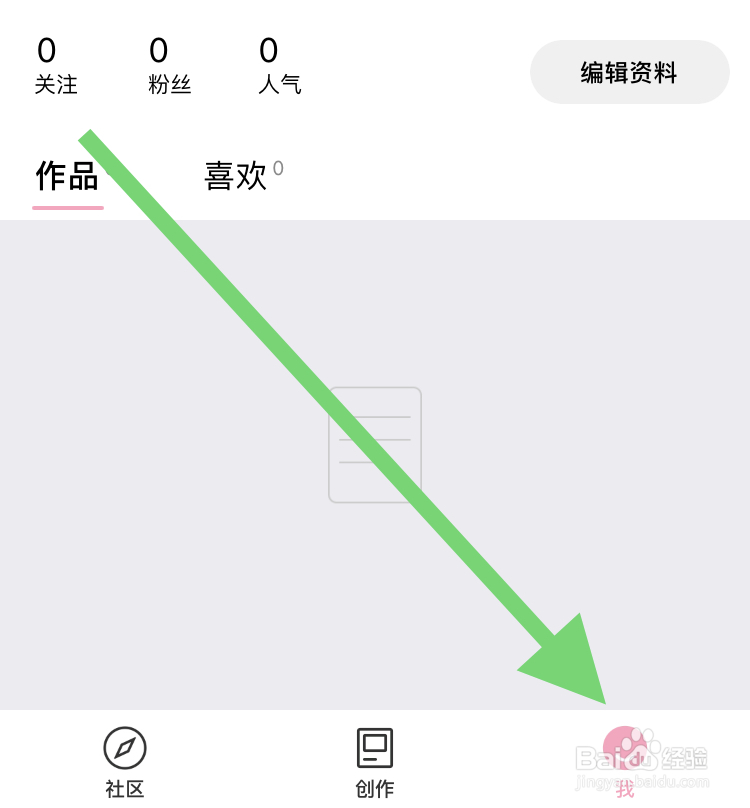This screenshot has height=808, width=750.
Task: Click the pink underline below 作品
Action: [x=68, y=206]
